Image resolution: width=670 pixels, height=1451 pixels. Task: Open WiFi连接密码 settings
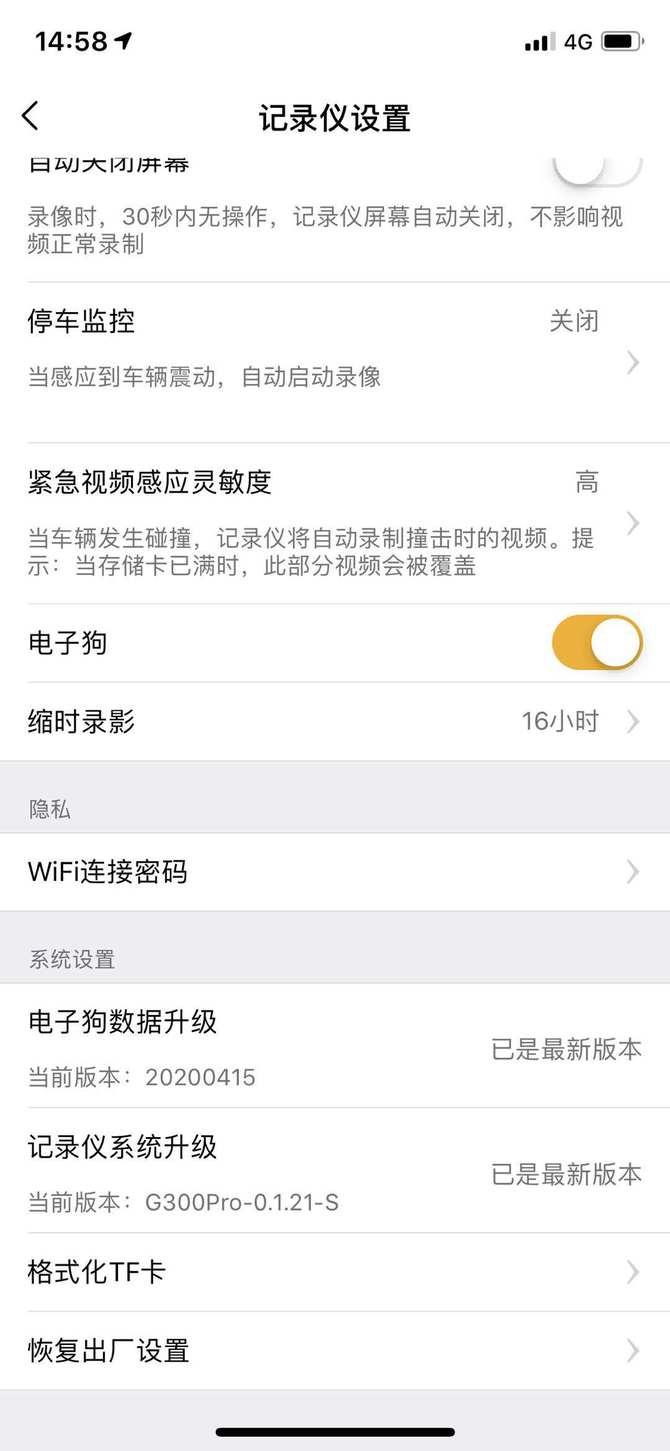[335, 872]
